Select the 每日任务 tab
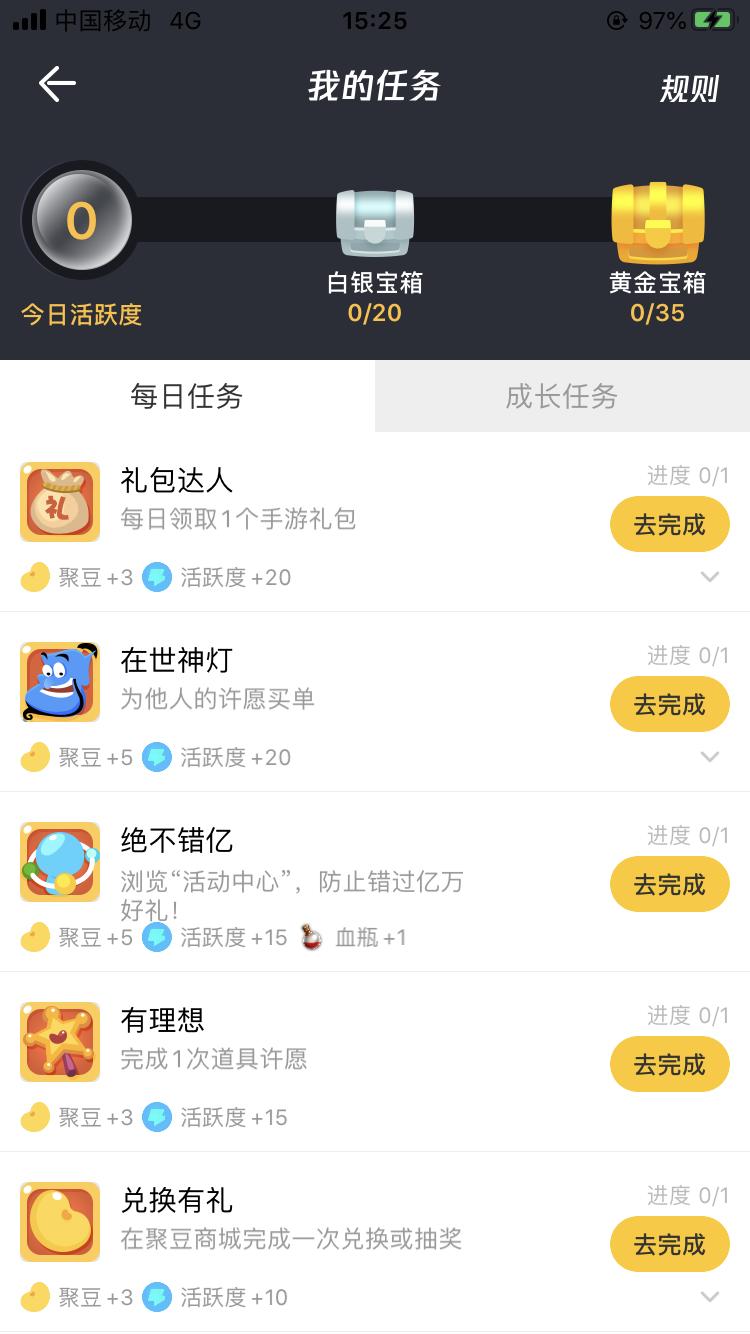The height and width of the screenshot is (1334, 750). click(187, 396)
